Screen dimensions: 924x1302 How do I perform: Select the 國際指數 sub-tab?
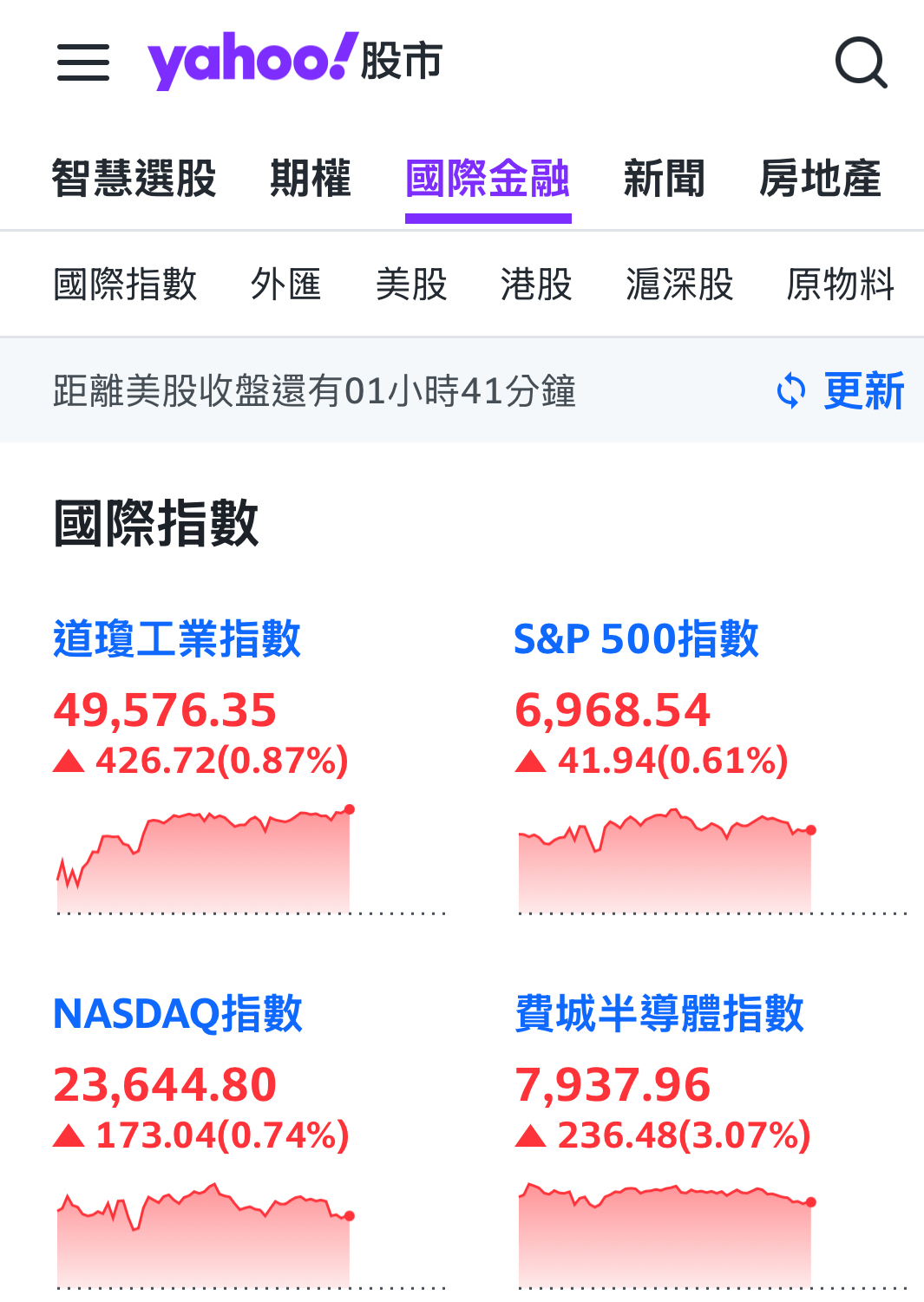126,285
